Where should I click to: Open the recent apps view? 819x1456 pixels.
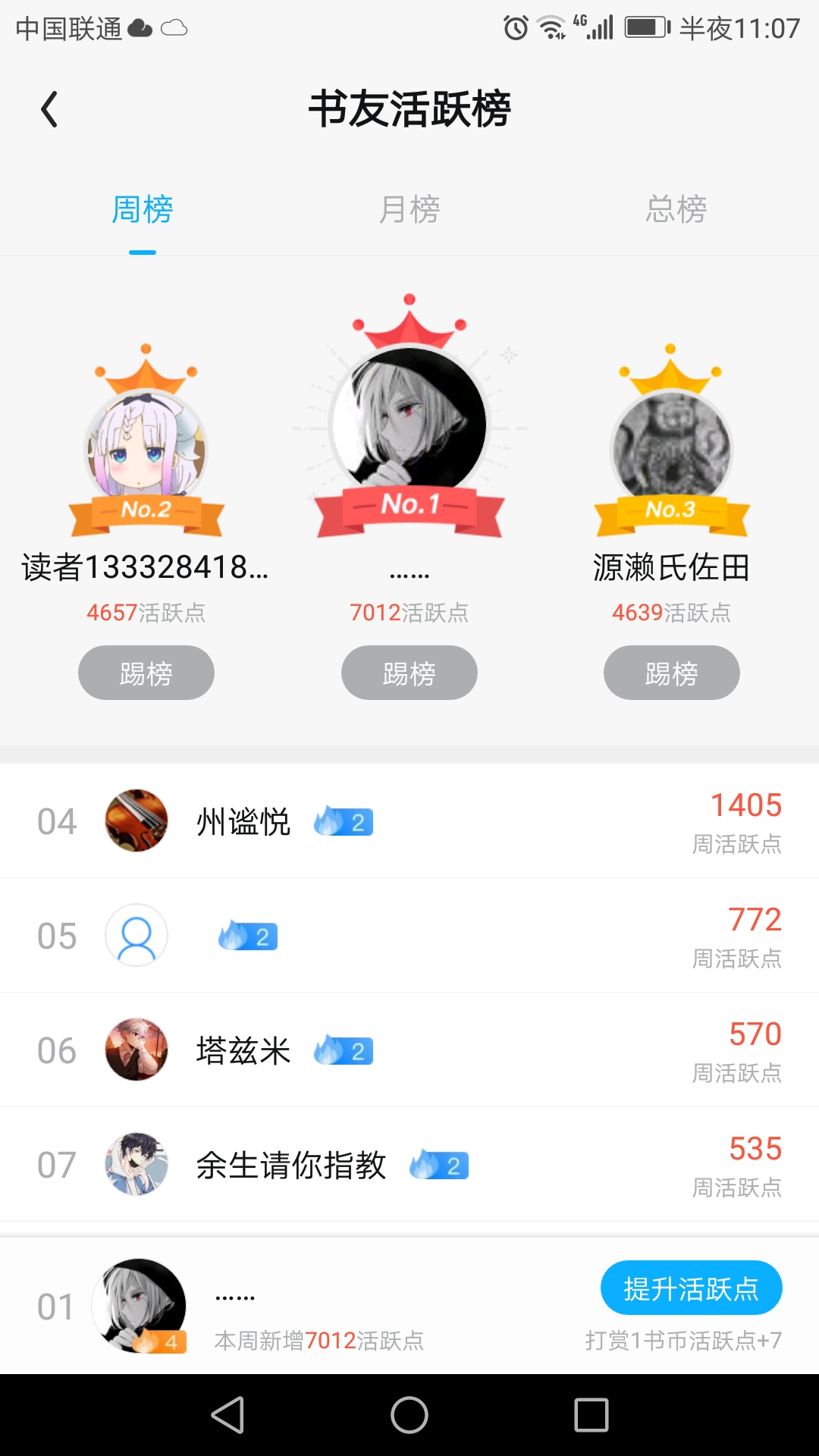[x=591, y=1415]
